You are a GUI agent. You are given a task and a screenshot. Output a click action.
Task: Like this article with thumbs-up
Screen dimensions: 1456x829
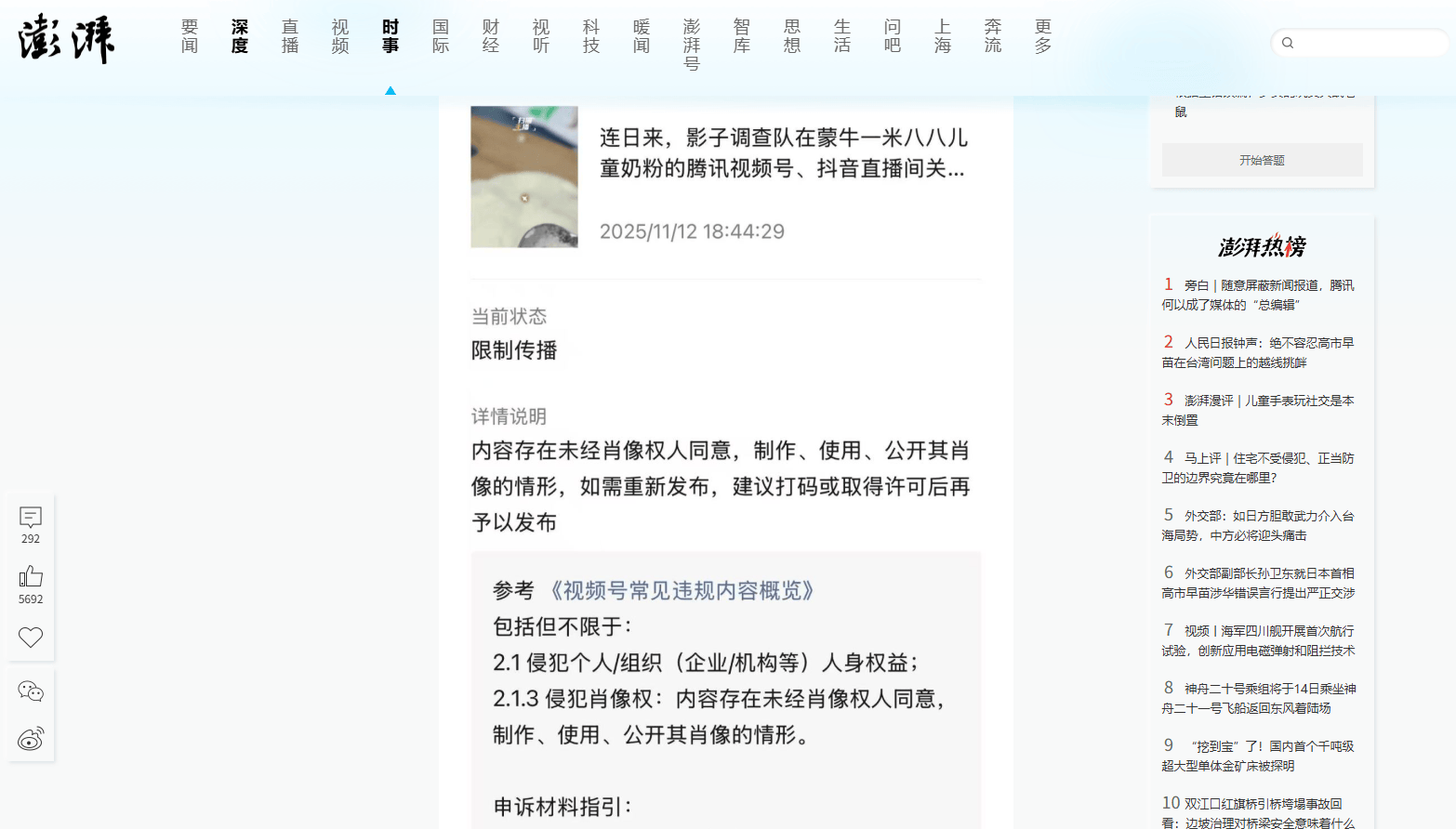pyautogui.click(x=31, y=577)
